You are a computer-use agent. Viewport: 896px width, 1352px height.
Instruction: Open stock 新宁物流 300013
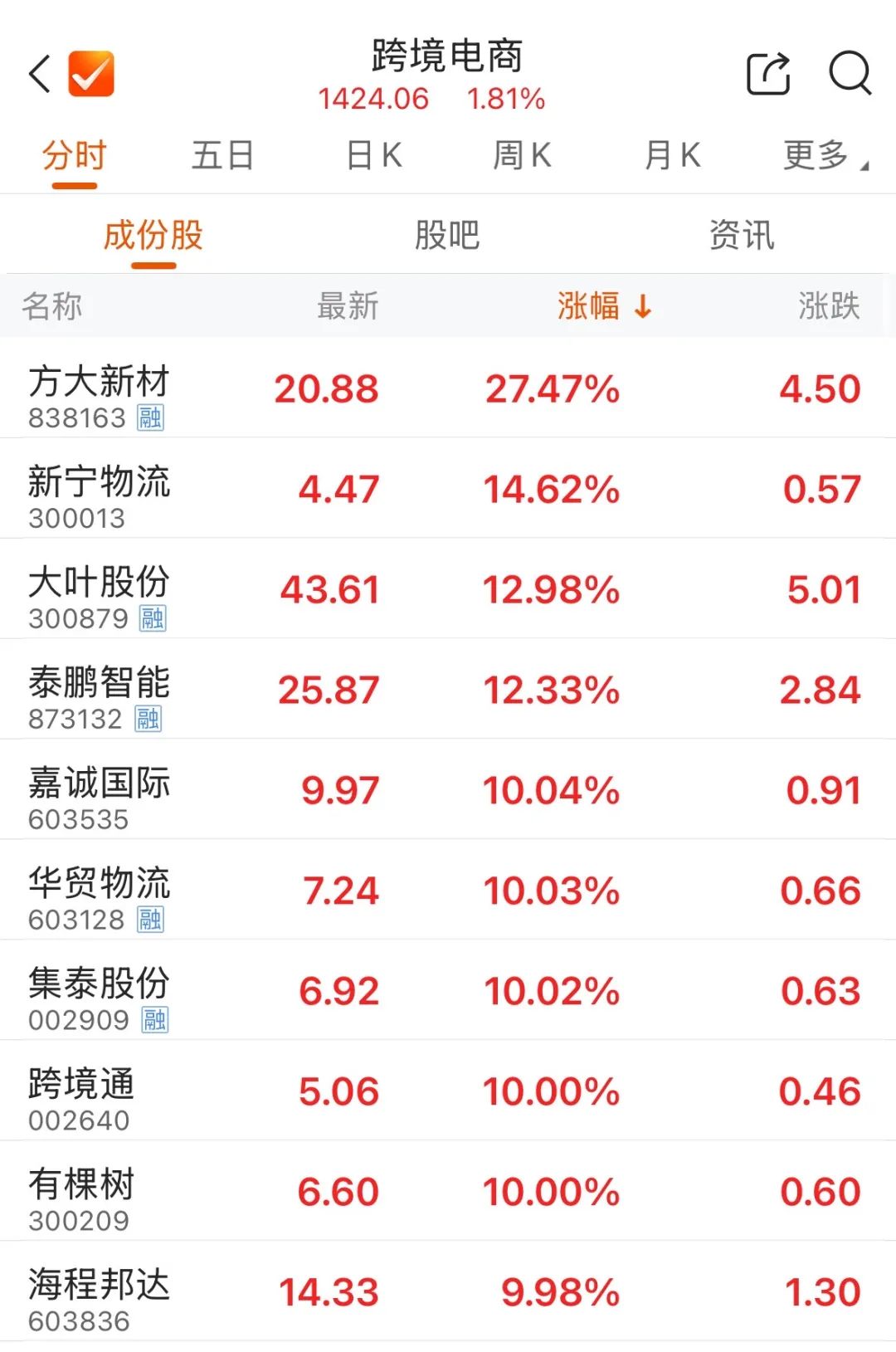(x=100, y=491)
